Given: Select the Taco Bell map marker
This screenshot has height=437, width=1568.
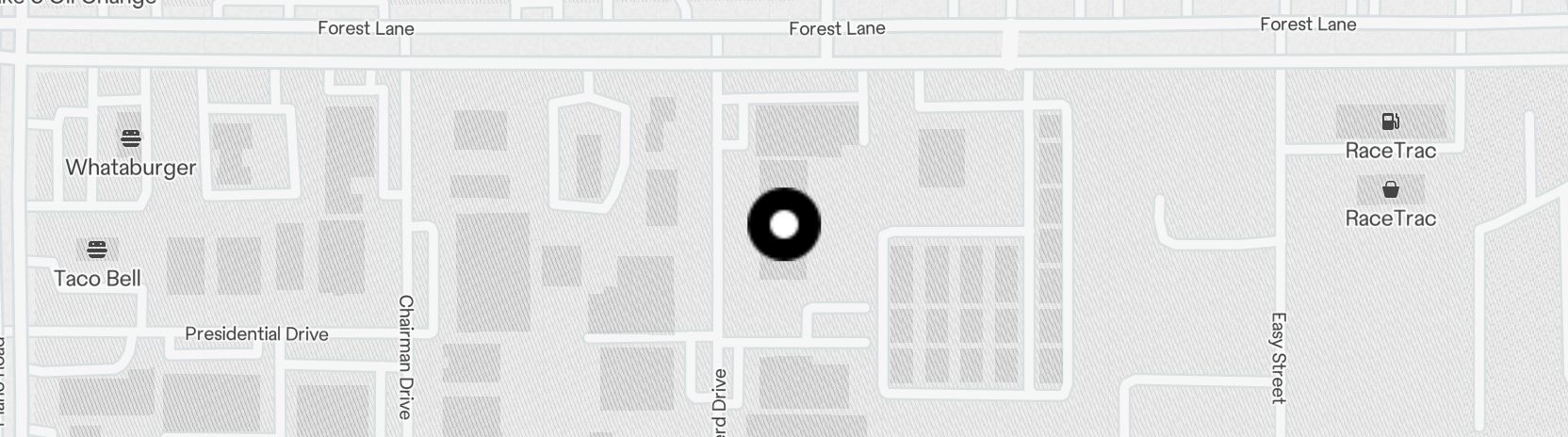Looking at the screenshot, I should click(x=97, y=251).
